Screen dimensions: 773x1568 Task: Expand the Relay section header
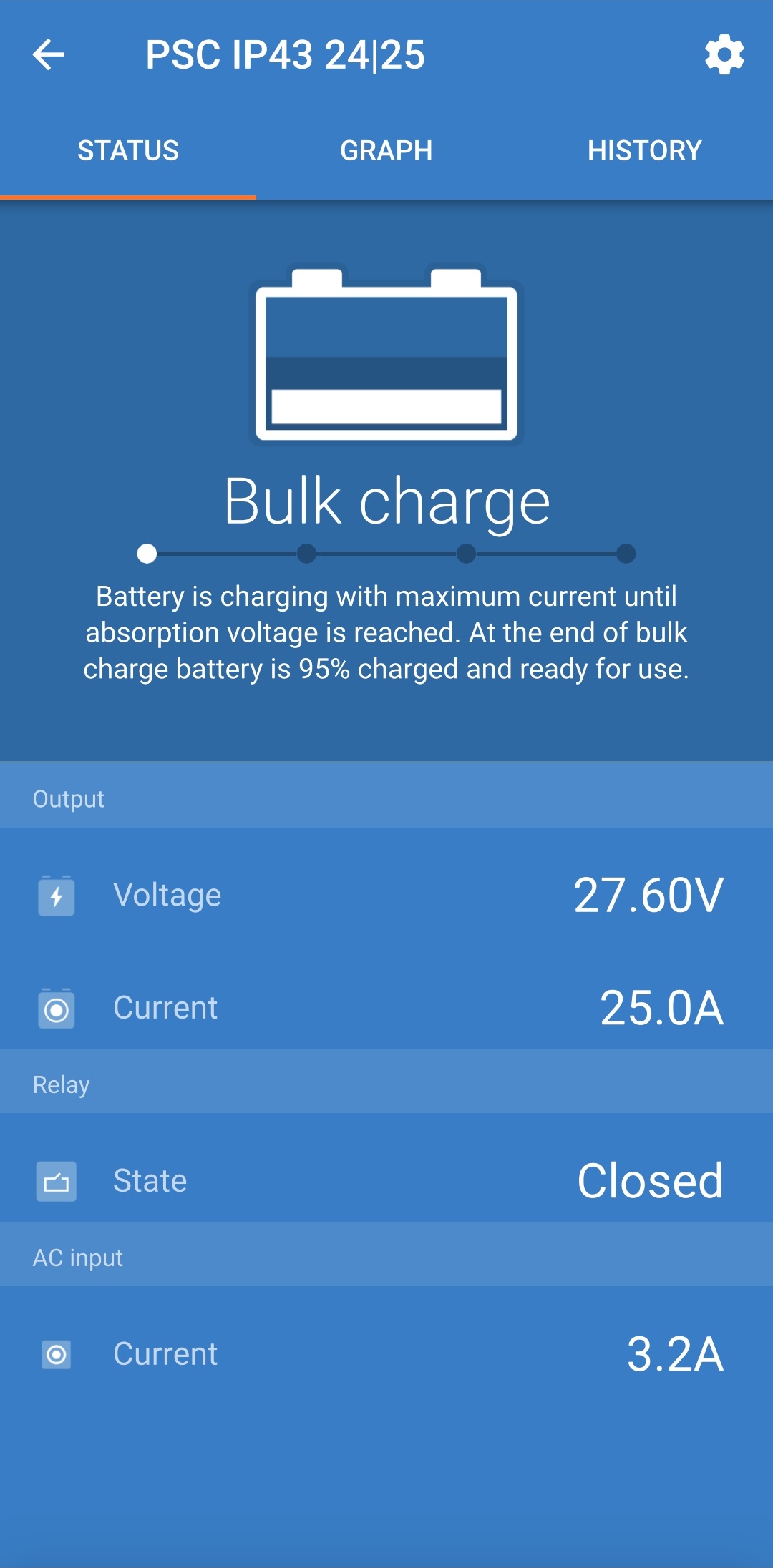click(x=61, y=1084)
